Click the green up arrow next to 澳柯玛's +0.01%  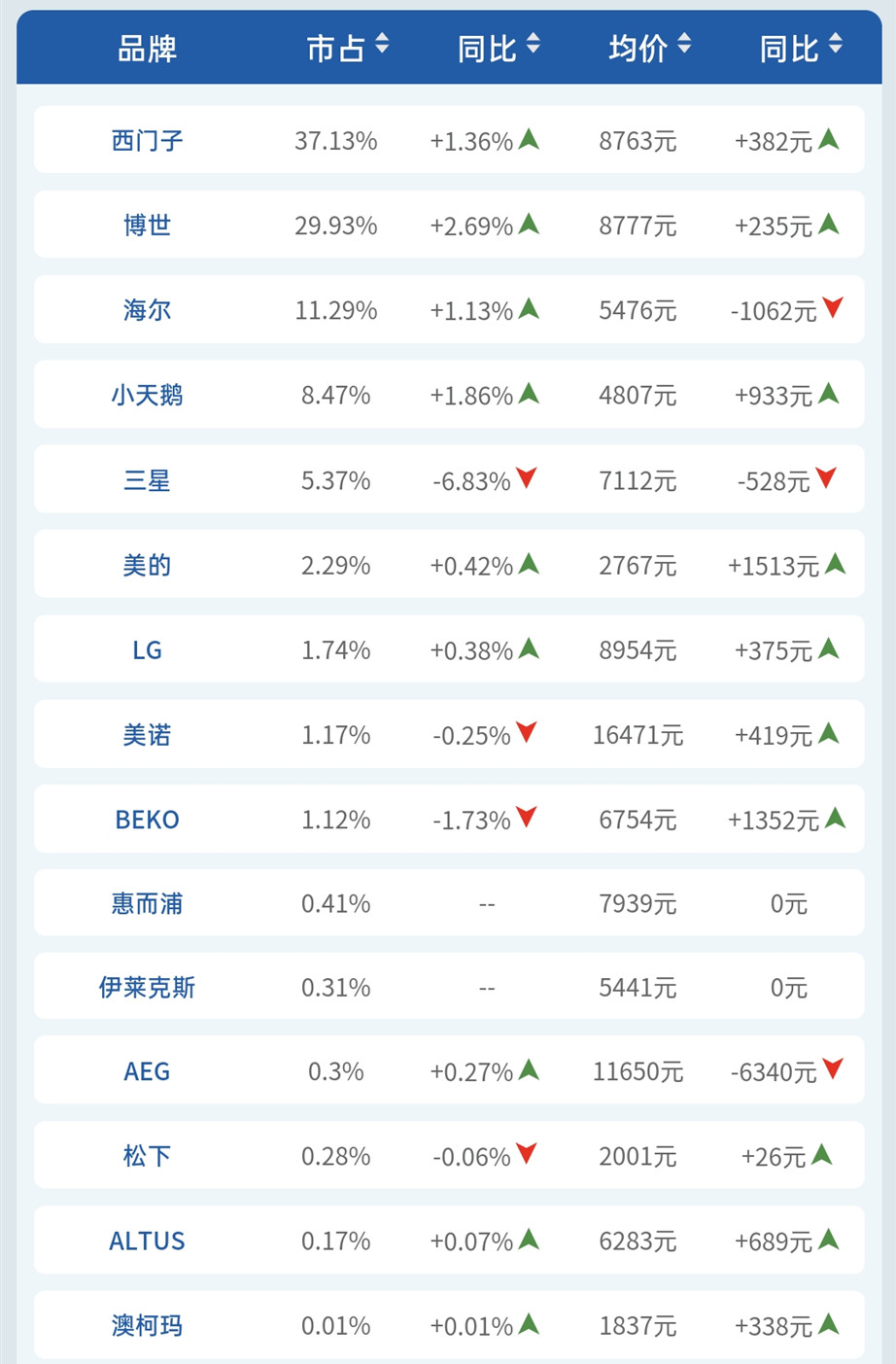527,1324
